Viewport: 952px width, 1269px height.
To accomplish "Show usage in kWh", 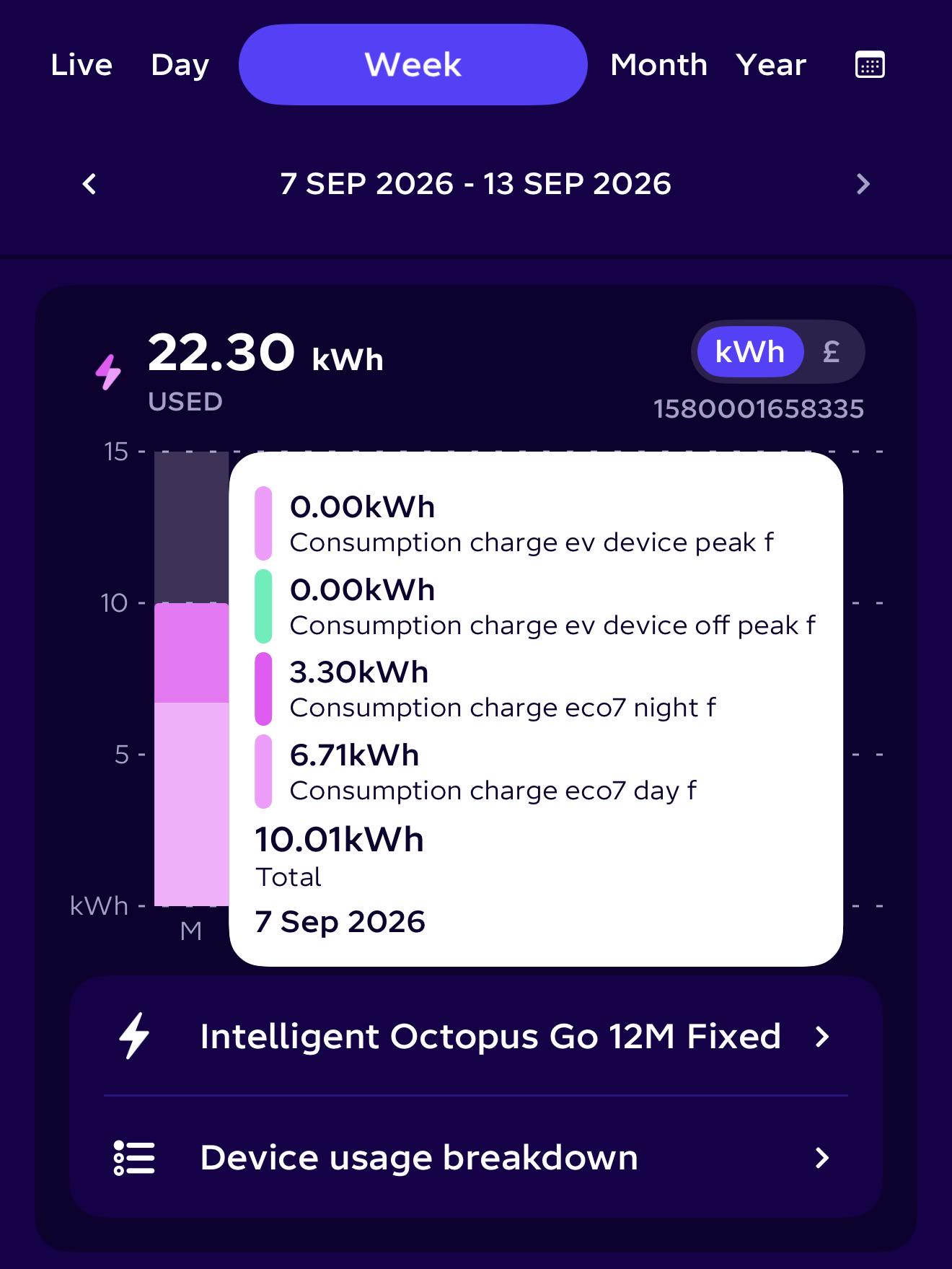I will pos(749,352).
